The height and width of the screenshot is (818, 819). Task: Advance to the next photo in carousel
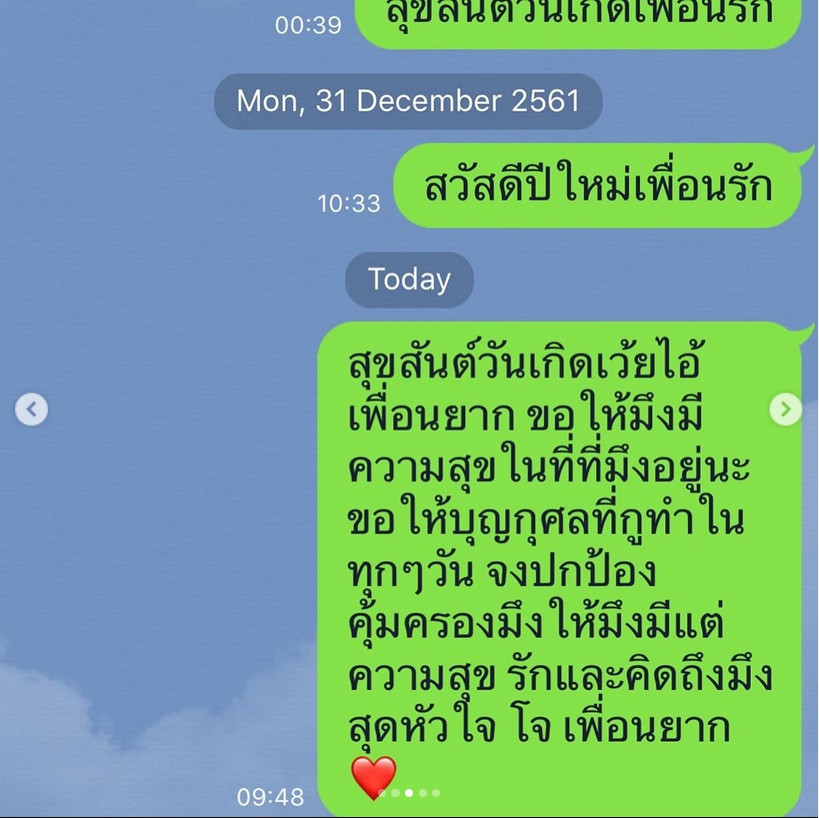pyautogui.click(x=786, y=409)
